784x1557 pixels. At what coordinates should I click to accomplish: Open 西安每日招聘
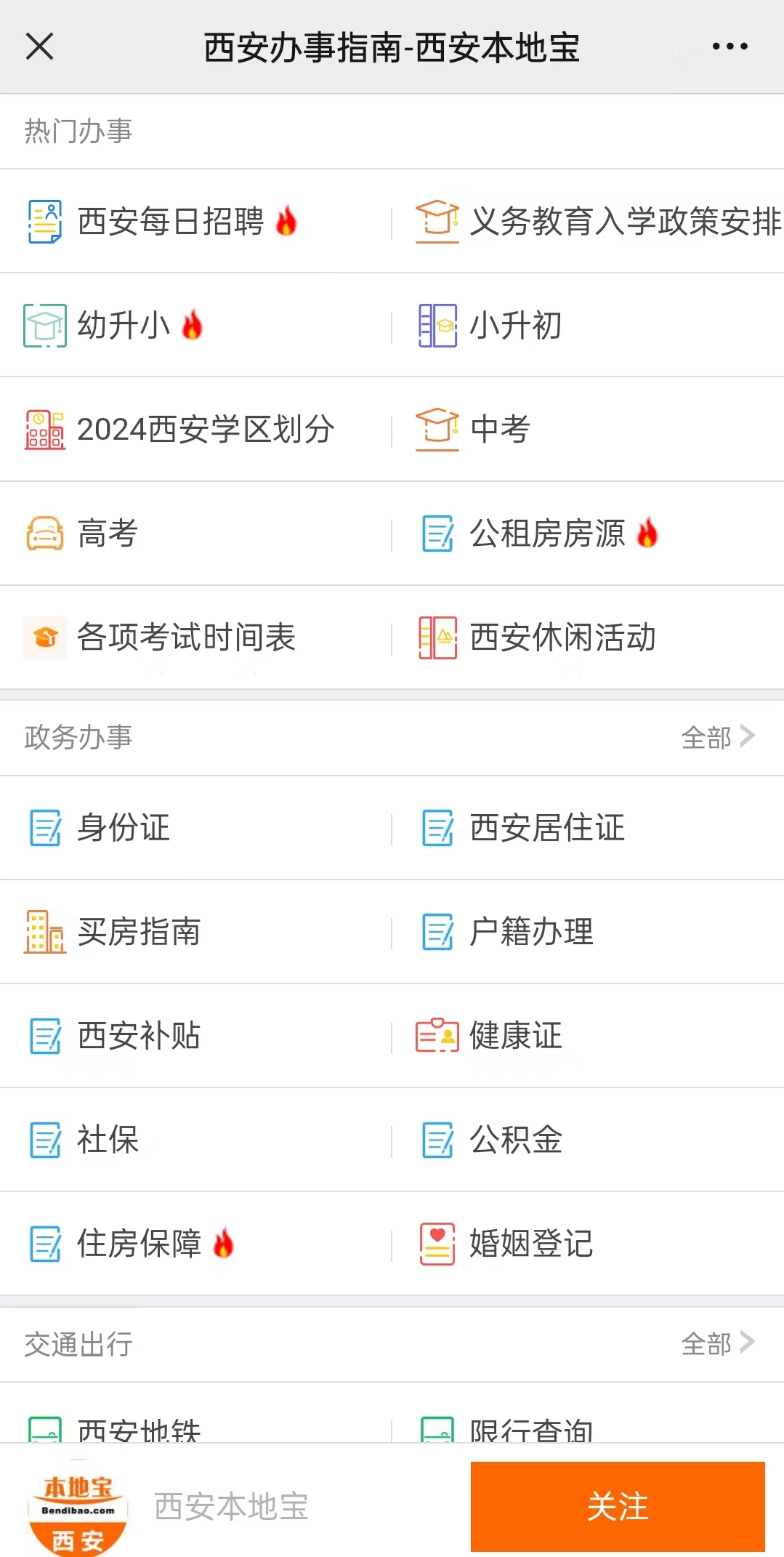click(171, 222)
